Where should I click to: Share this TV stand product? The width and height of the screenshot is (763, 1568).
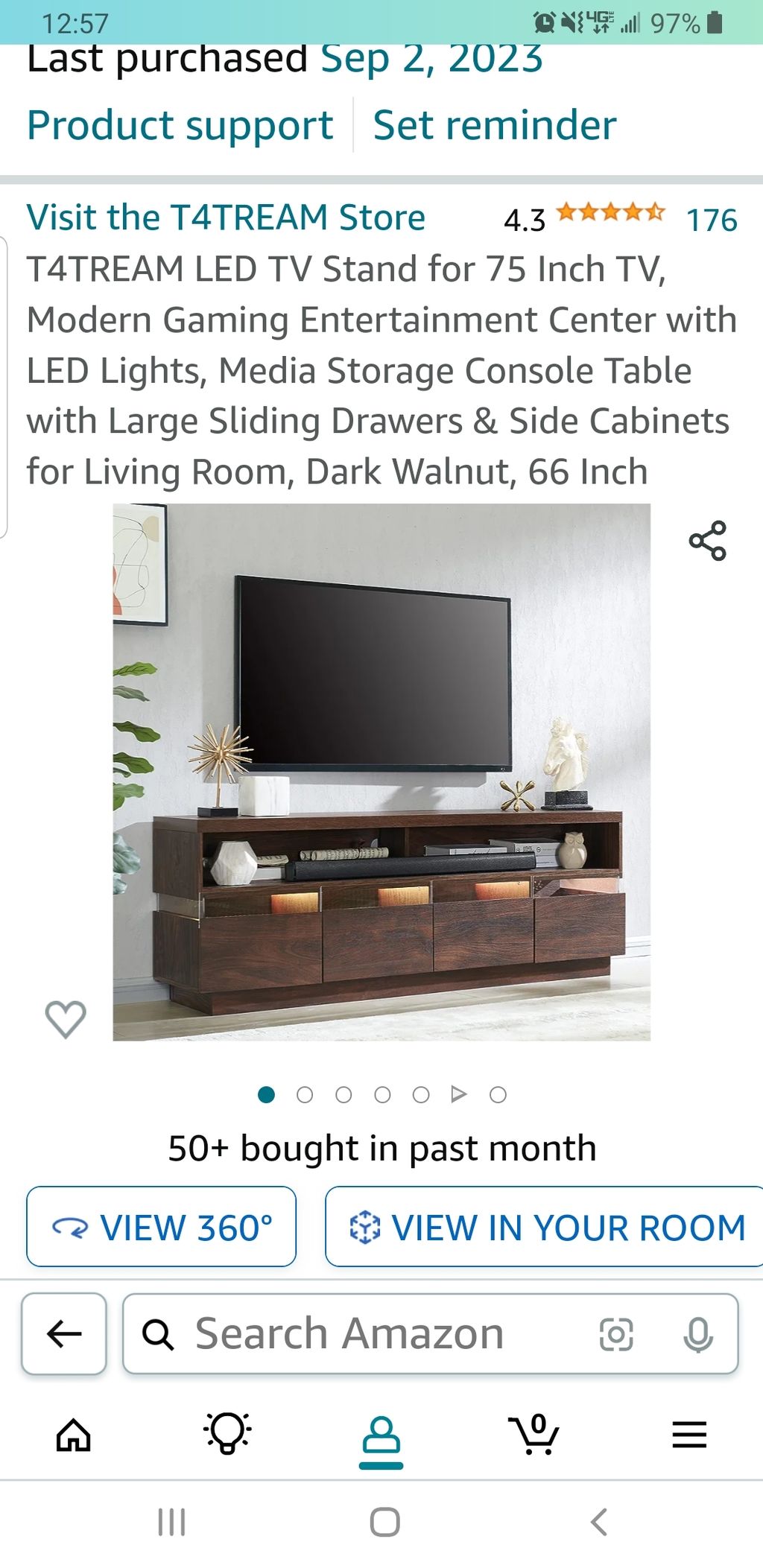(707, 541)
